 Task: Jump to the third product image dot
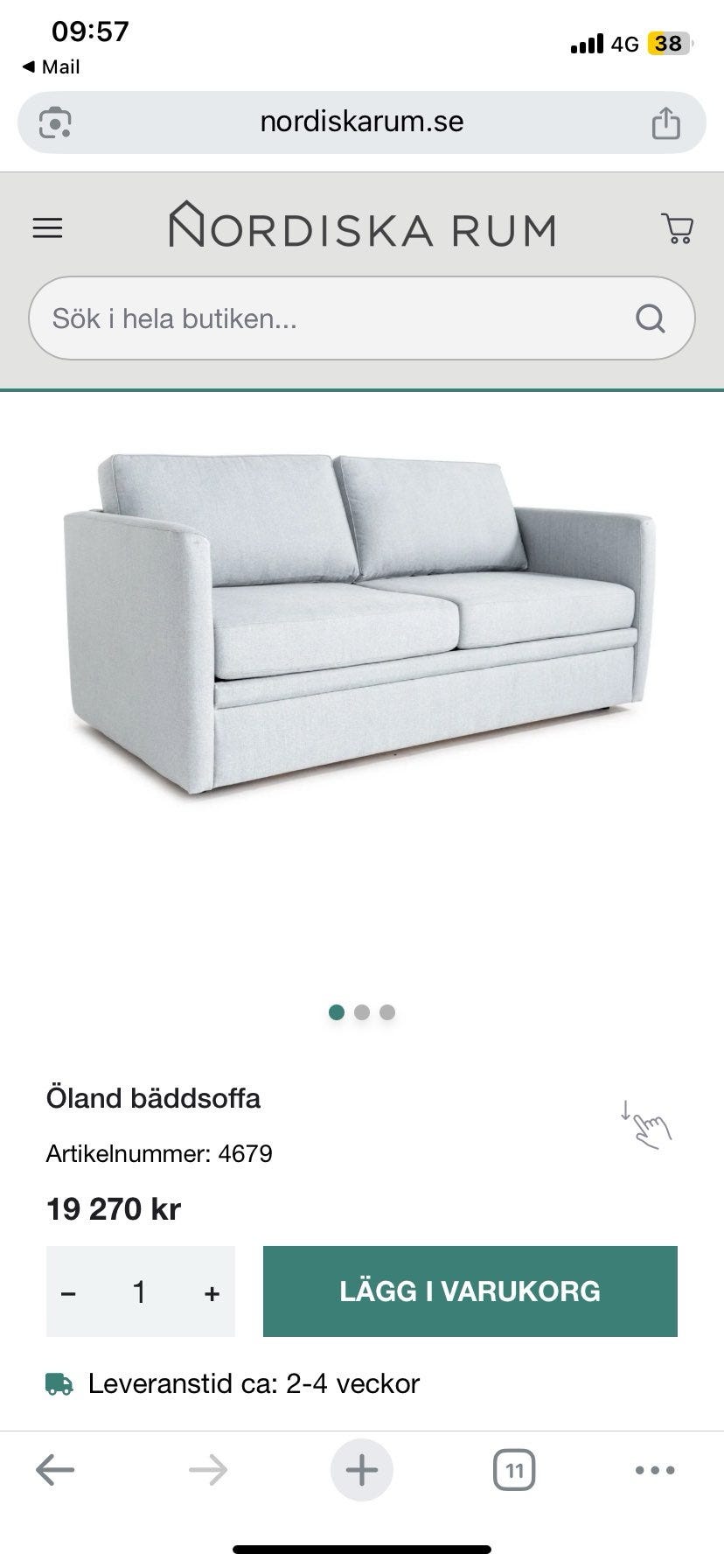coord(387,1012)
